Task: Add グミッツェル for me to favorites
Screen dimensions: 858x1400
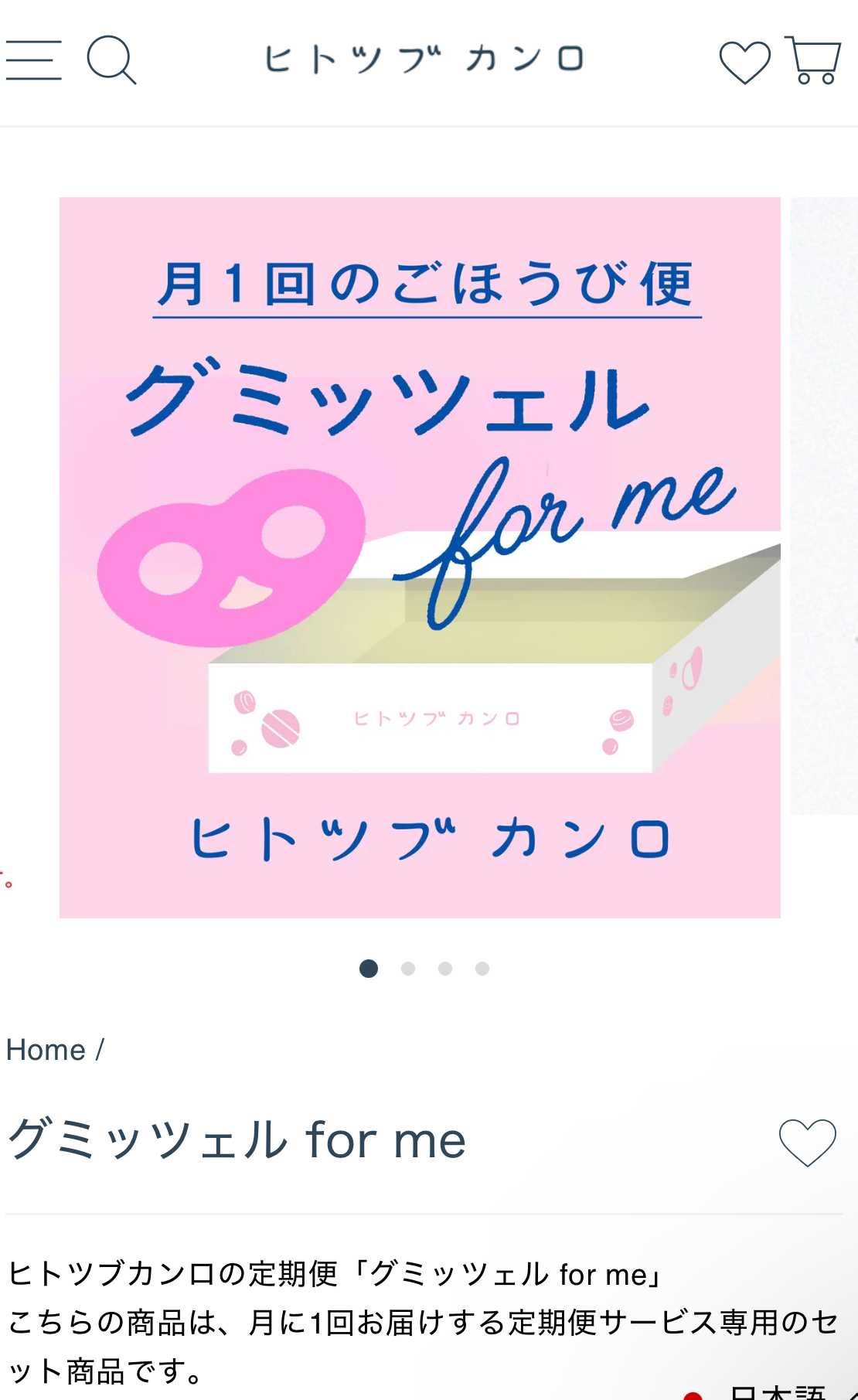Action: [808, 1143]
